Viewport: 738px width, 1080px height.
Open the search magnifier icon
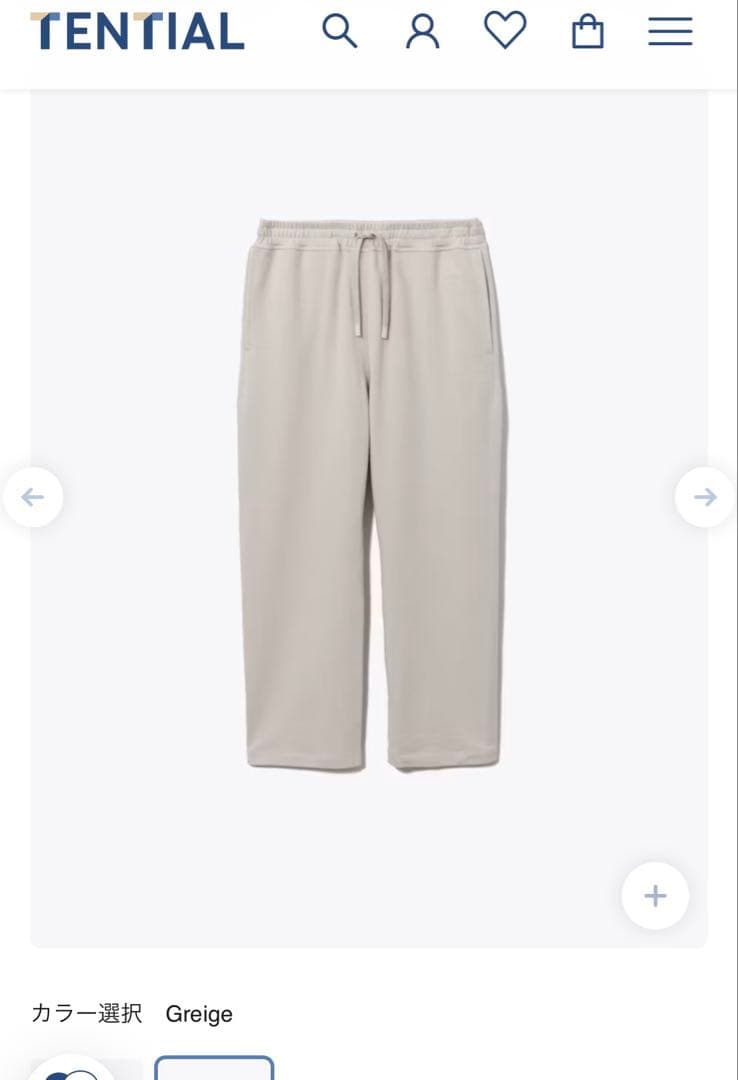pyautogui.click(x=339, y=31)
